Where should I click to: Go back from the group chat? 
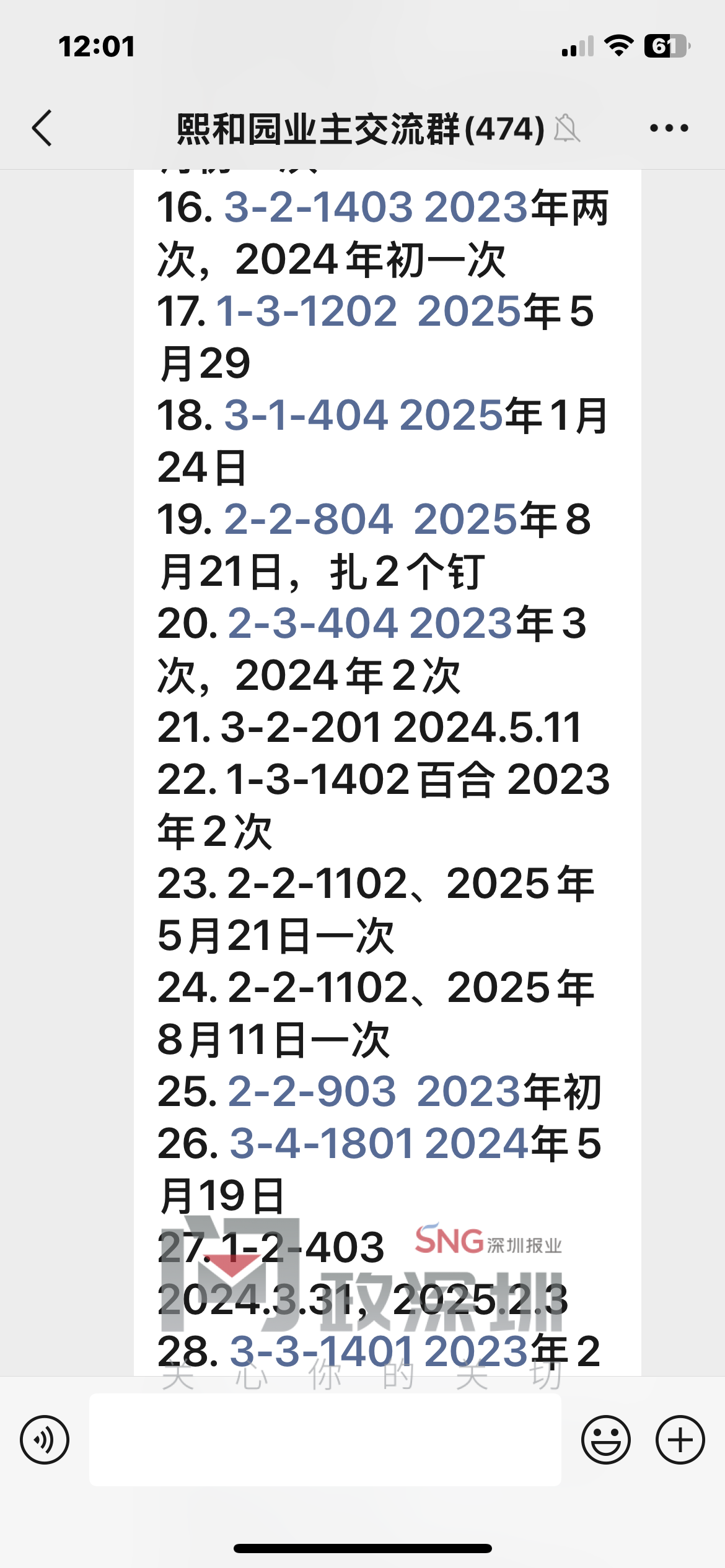42,128
